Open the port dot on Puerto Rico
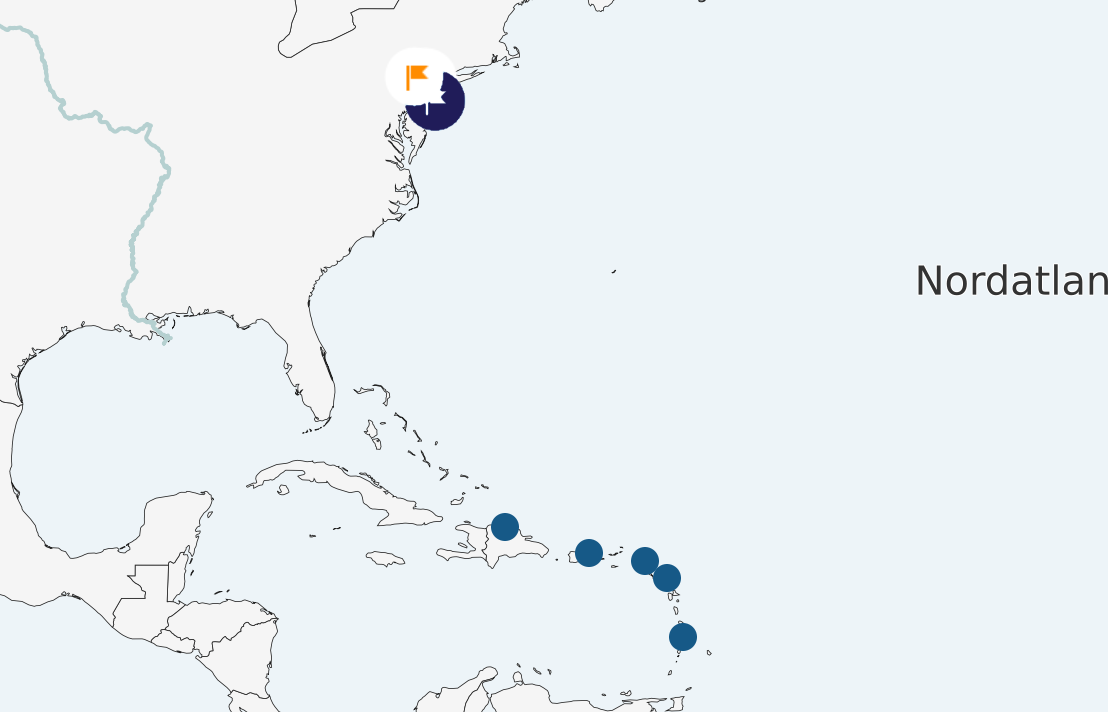 [589, 552]
